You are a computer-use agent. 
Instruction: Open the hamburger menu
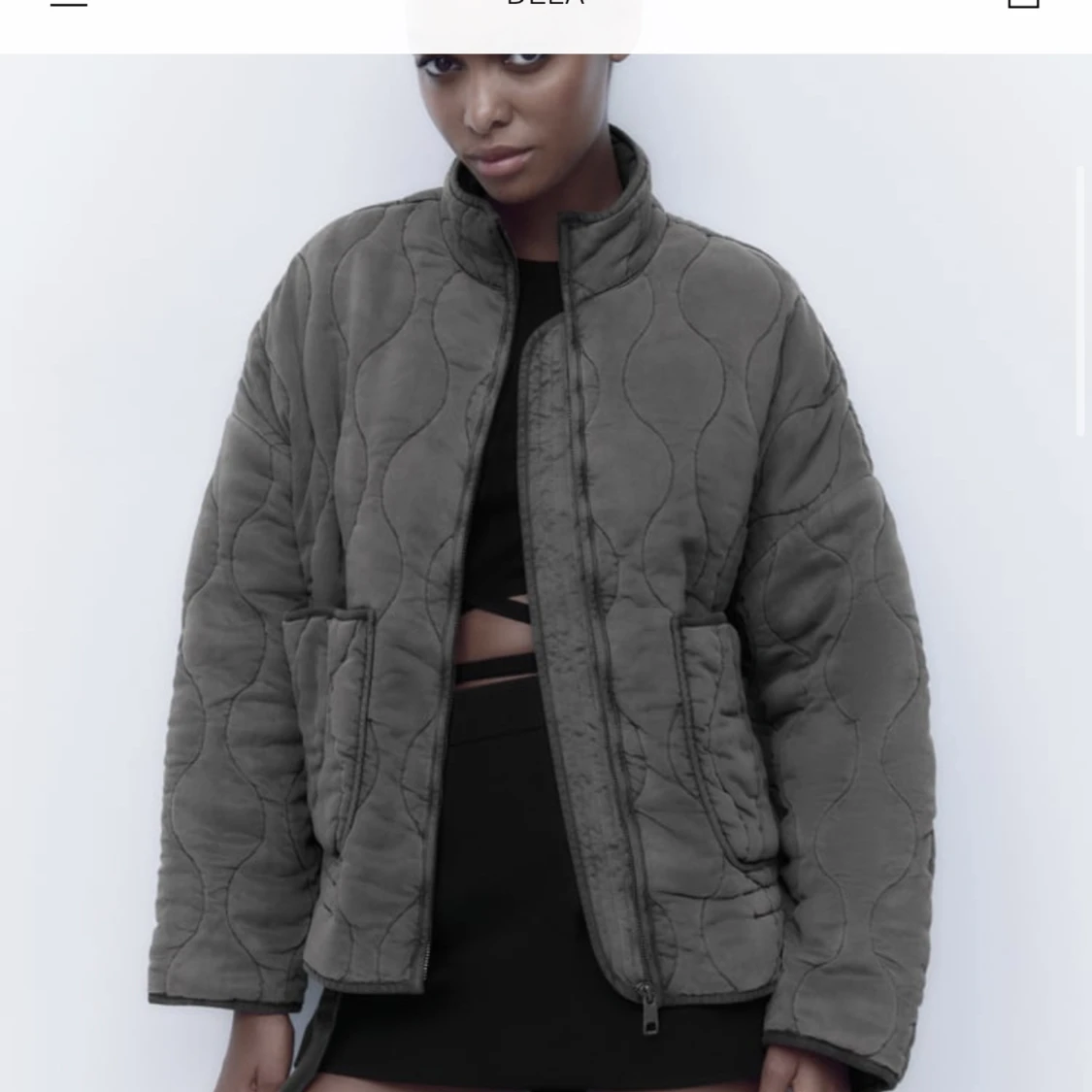pyautogui.click(x=68, y=3)
